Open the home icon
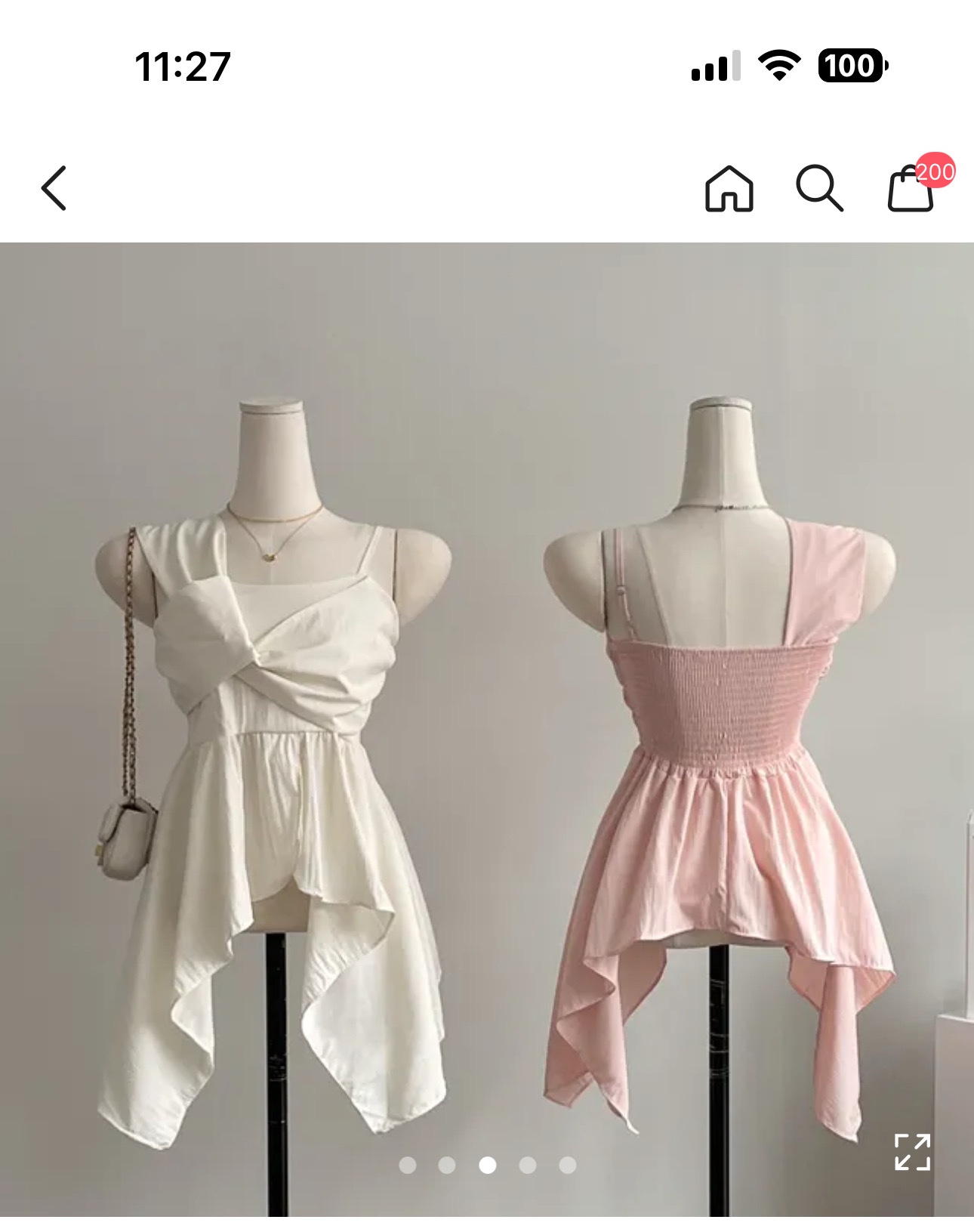 click(729, 188)
